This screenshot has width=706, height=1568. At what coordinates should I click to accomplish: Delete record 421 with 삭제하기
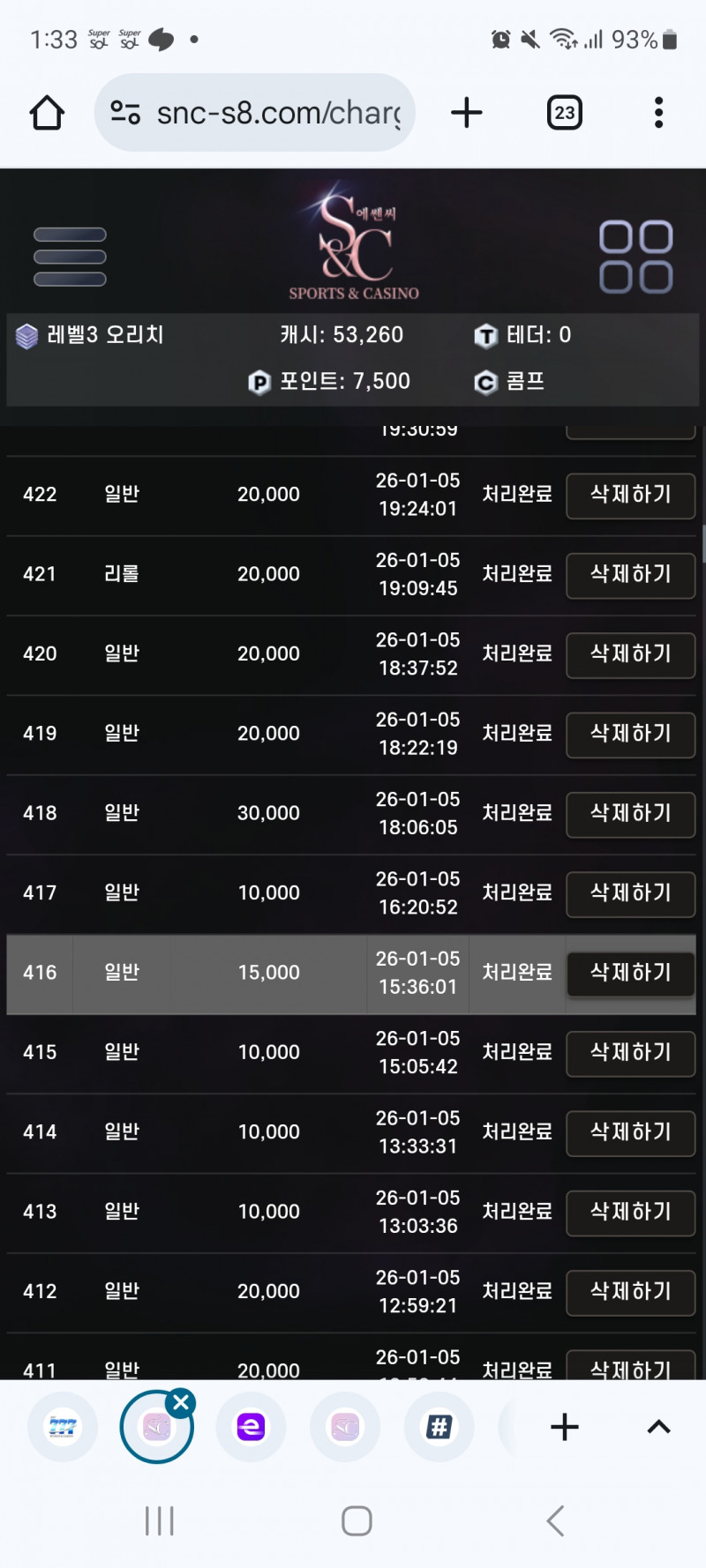point(630,574)
